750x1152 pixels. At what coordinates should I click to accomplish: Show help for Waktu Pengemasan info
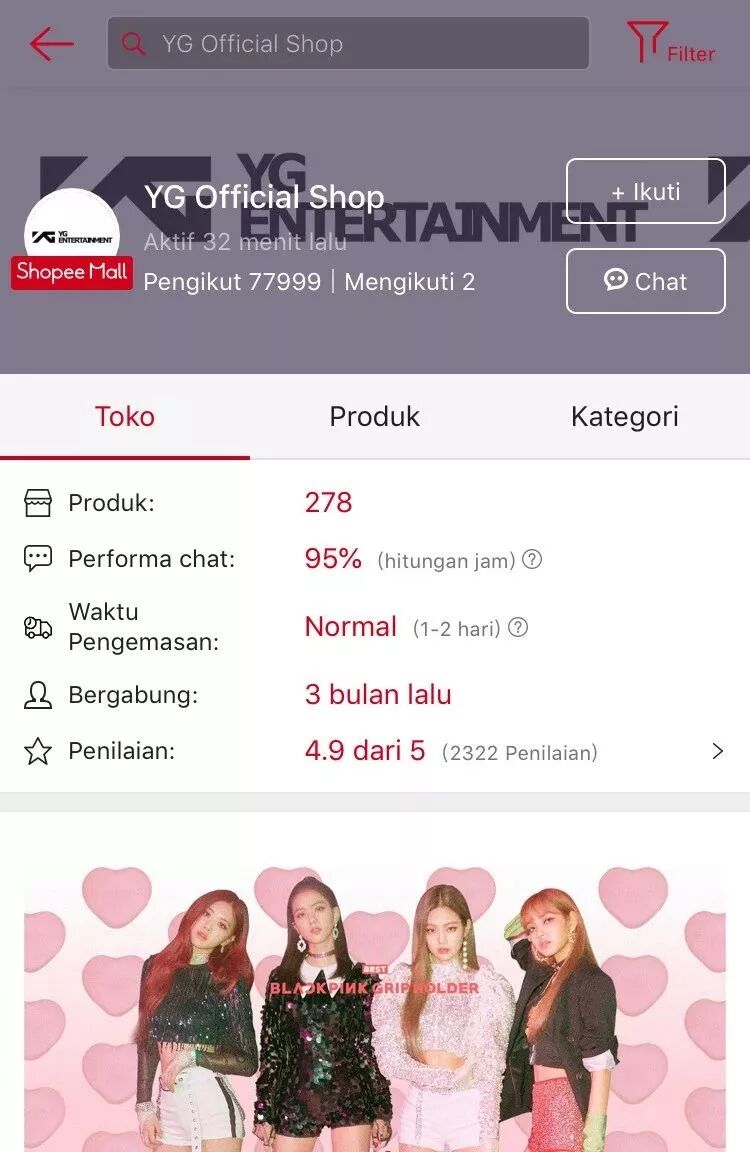[x=518, y=627]
